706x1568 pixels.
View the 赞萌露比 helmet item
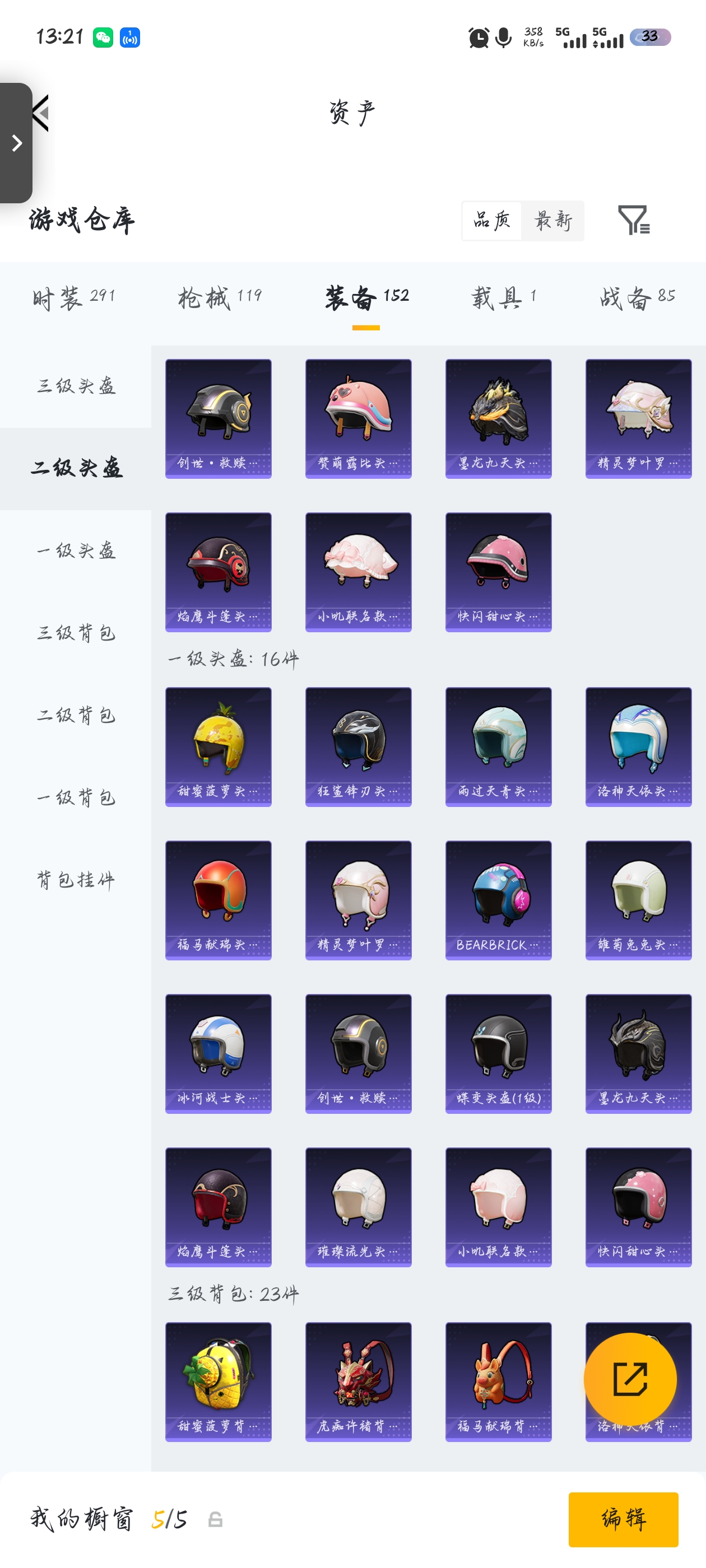[358, 419]
